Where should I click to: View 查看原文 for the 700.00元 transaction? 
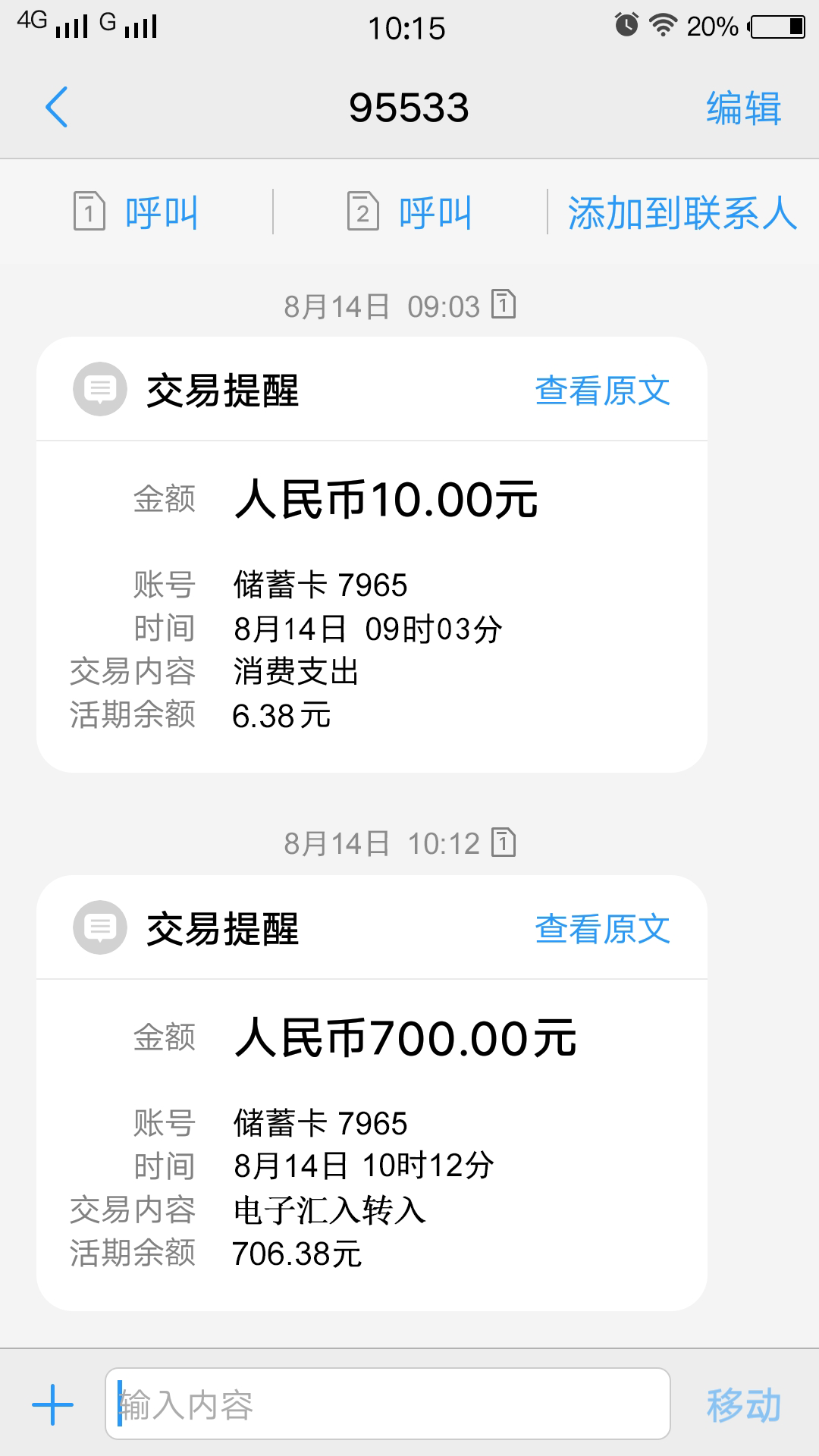click(603, 929)
